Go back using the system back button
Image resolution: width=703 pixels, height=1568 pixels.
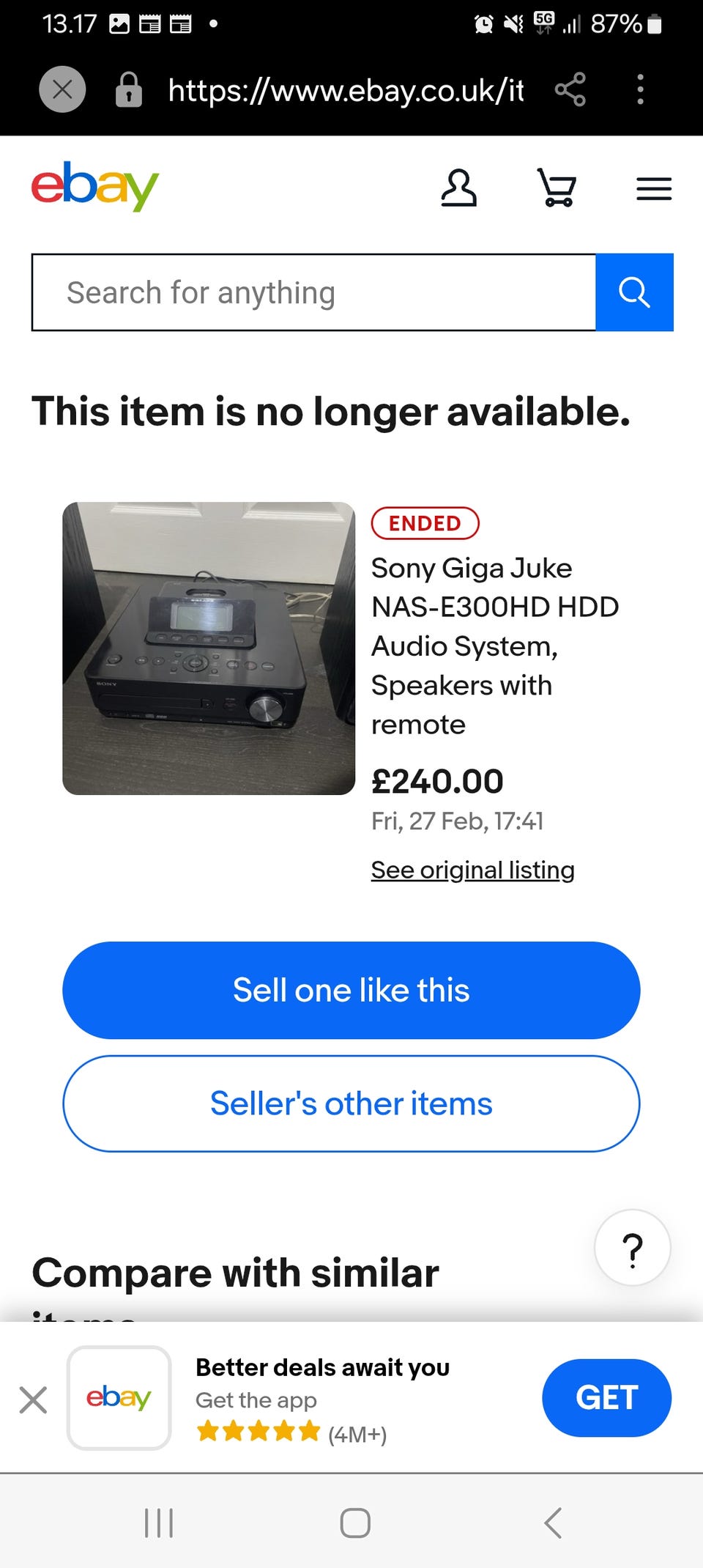pos(553,1523)
